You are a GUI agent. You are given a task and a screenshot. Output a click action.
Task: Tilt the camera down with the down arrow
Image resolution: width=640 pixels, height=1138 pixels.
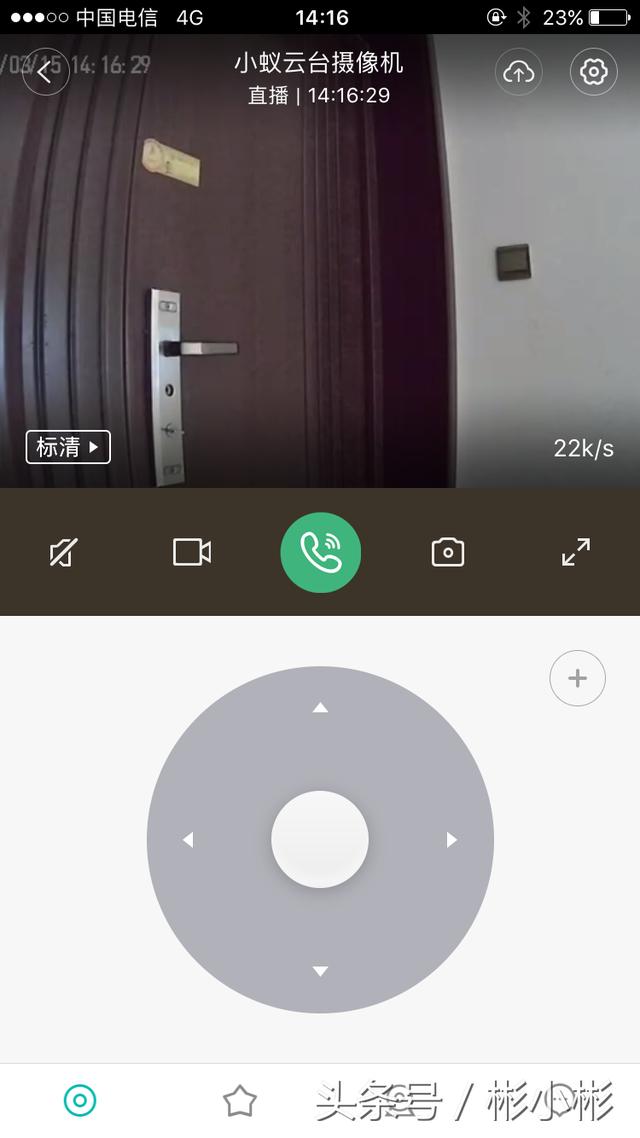point(320,971)
